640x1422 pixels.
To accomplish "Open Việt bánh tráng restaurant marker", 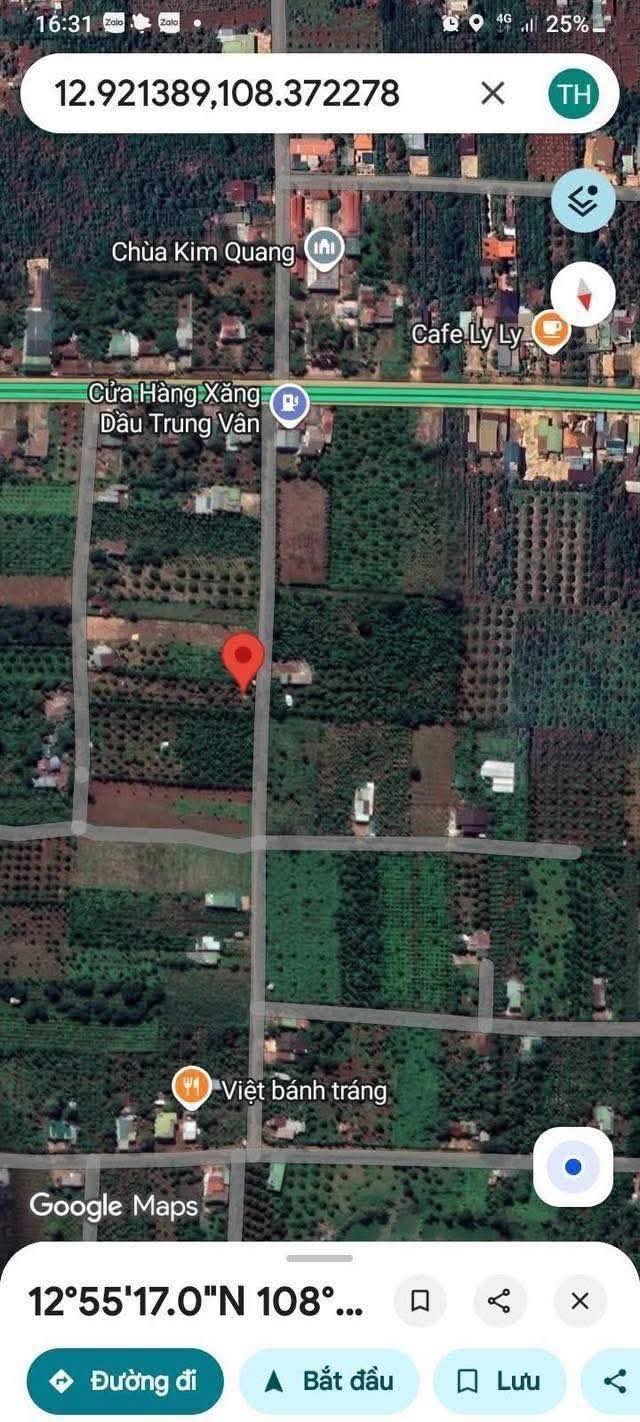I will pos(190,1087).
